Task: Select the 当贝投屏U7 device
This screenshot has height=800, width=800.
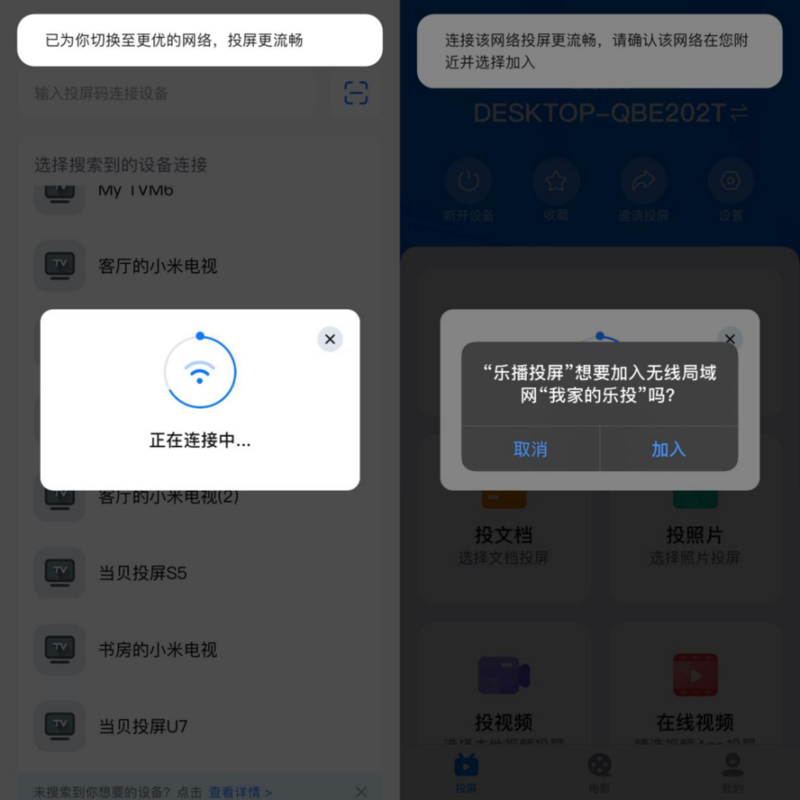Action: tap(142, 726)
